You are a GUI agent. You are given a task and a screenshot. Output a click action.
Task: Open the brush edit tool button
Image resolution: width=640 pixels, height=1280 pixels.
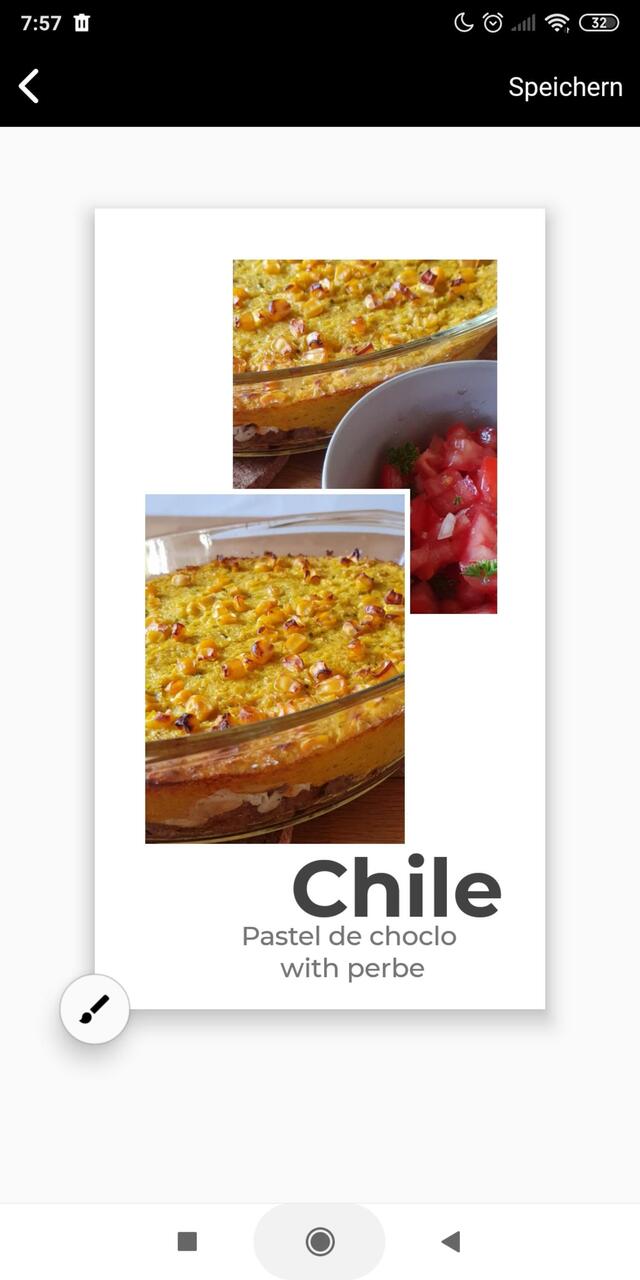click(x=95, y=1009)
